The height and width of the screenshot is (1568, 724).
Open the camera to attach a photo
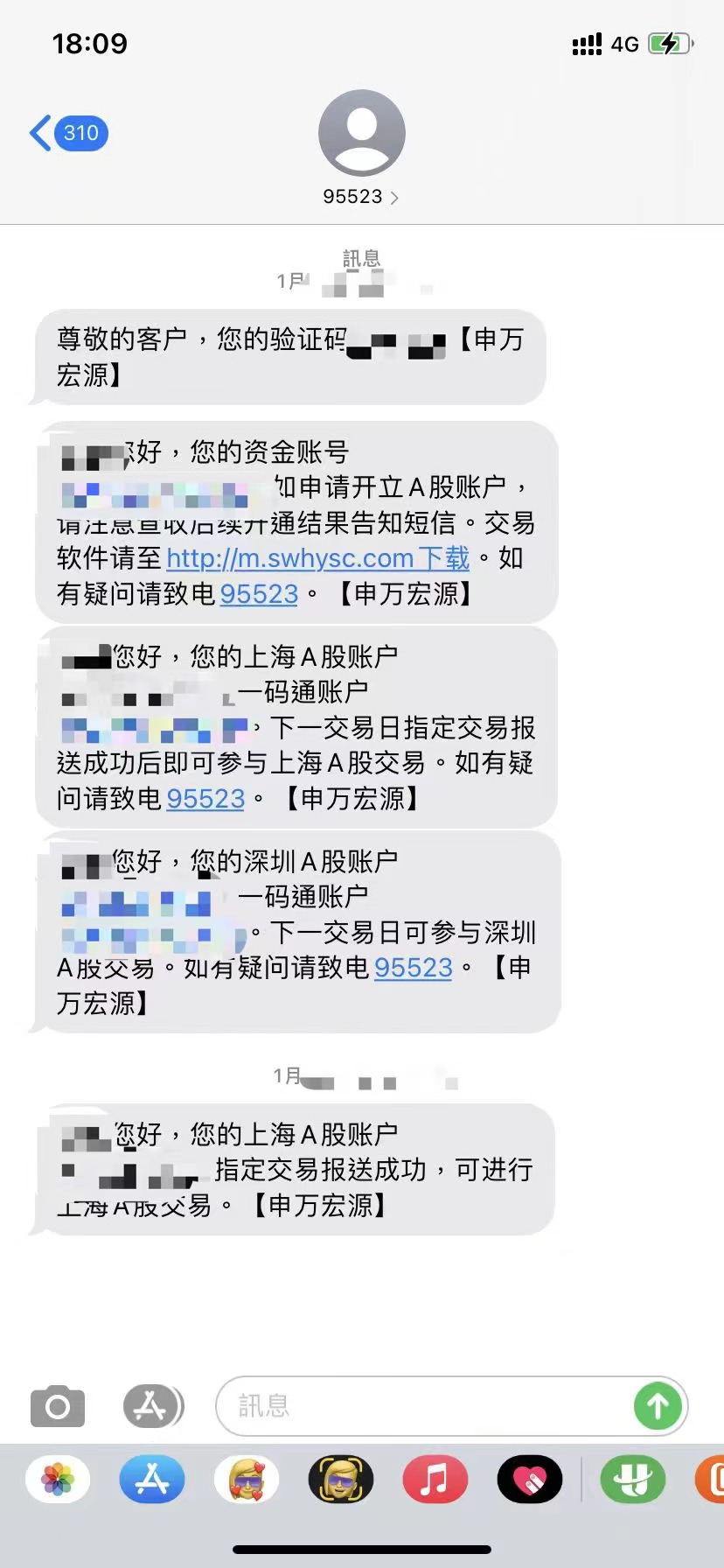tap(58, 1406)
